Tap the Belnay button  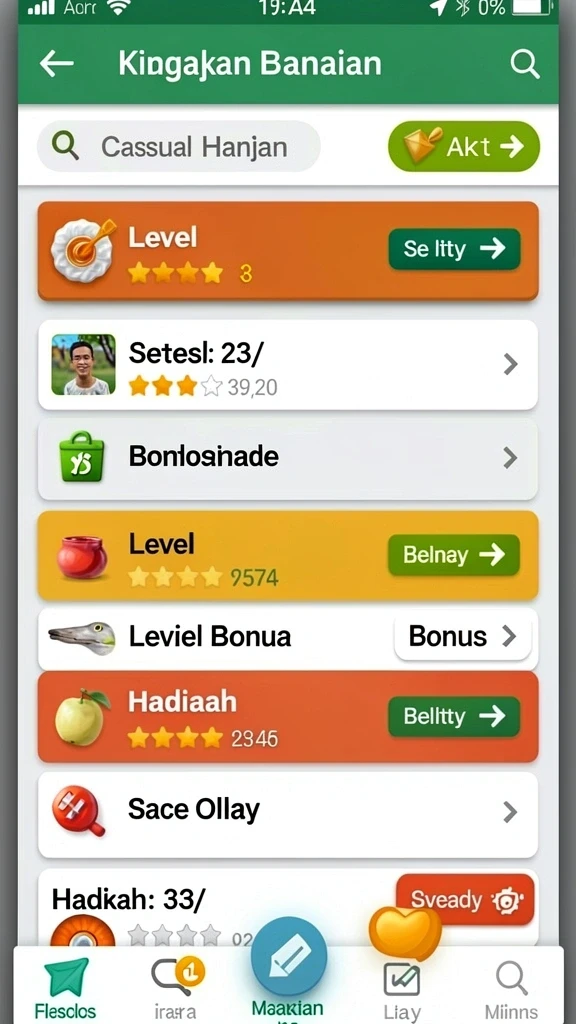(454, 555)
